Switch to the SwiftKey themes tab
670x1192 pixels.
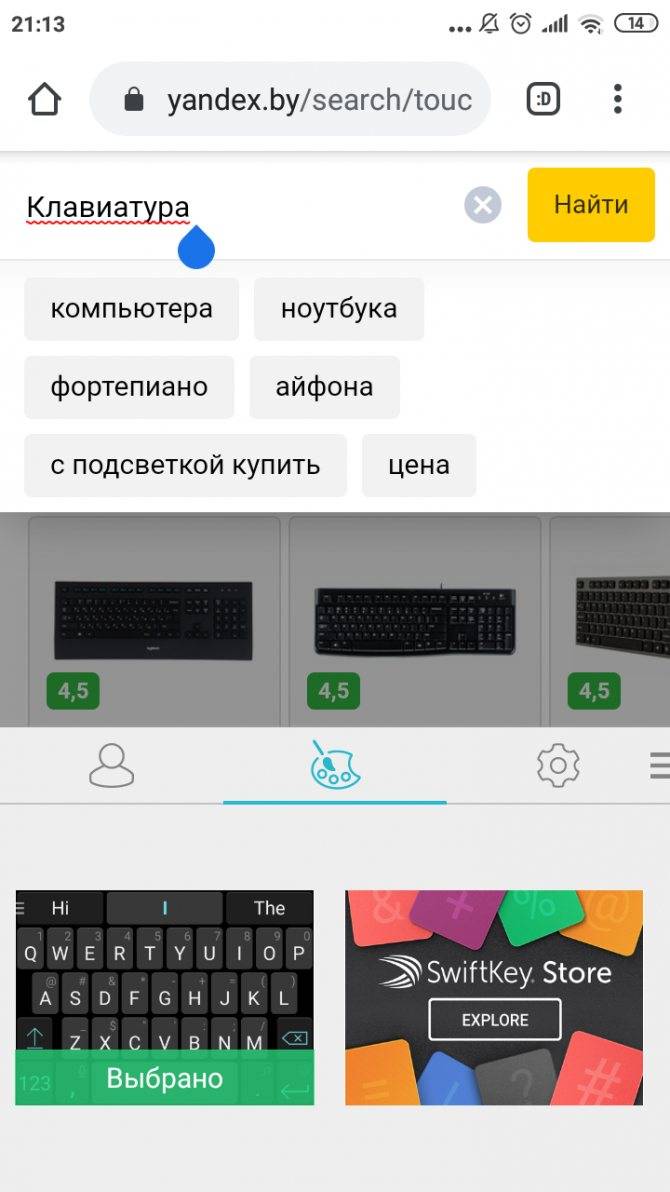(334, 765)
